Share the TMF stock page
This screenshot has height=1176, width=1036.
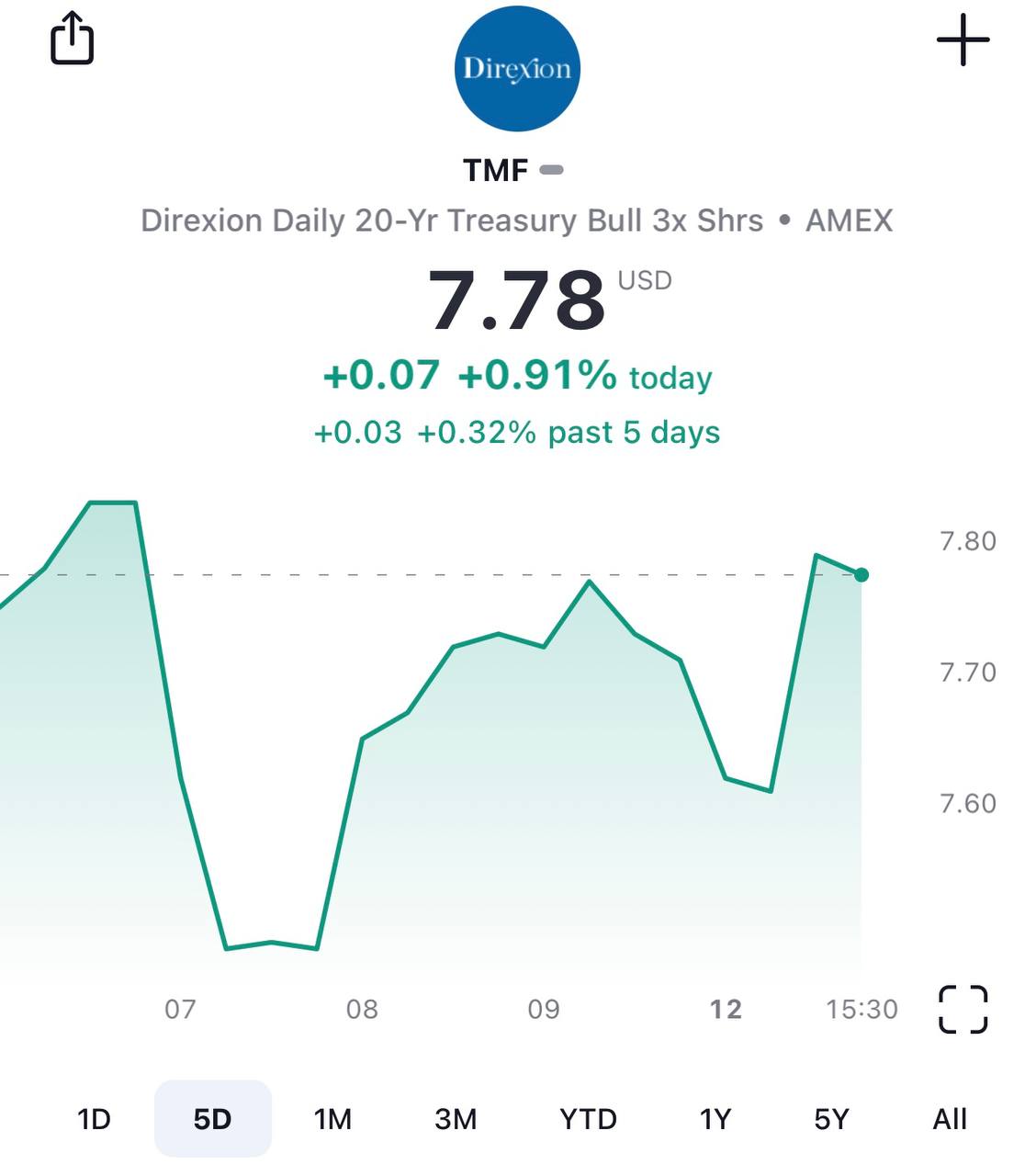click(72, 40)
